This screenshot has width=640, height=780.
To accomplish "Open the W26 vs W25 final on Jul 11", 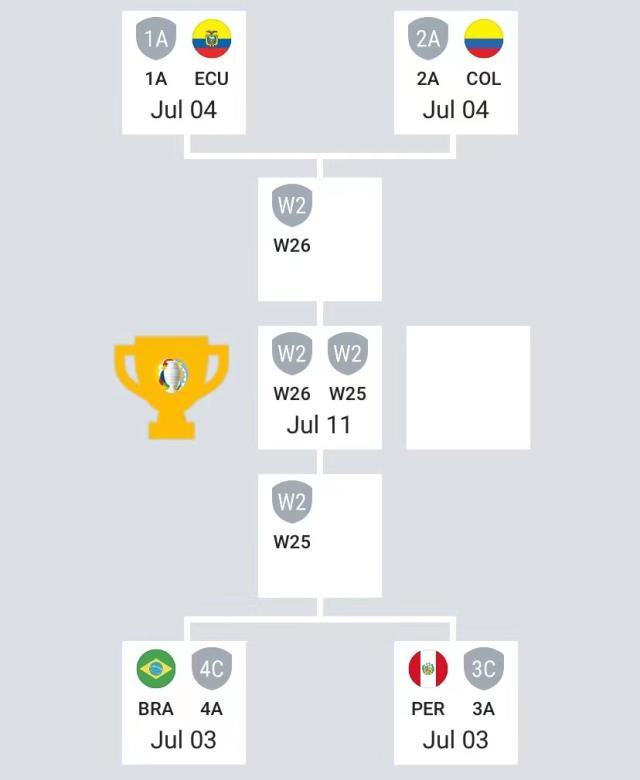I will pos(319,387).
